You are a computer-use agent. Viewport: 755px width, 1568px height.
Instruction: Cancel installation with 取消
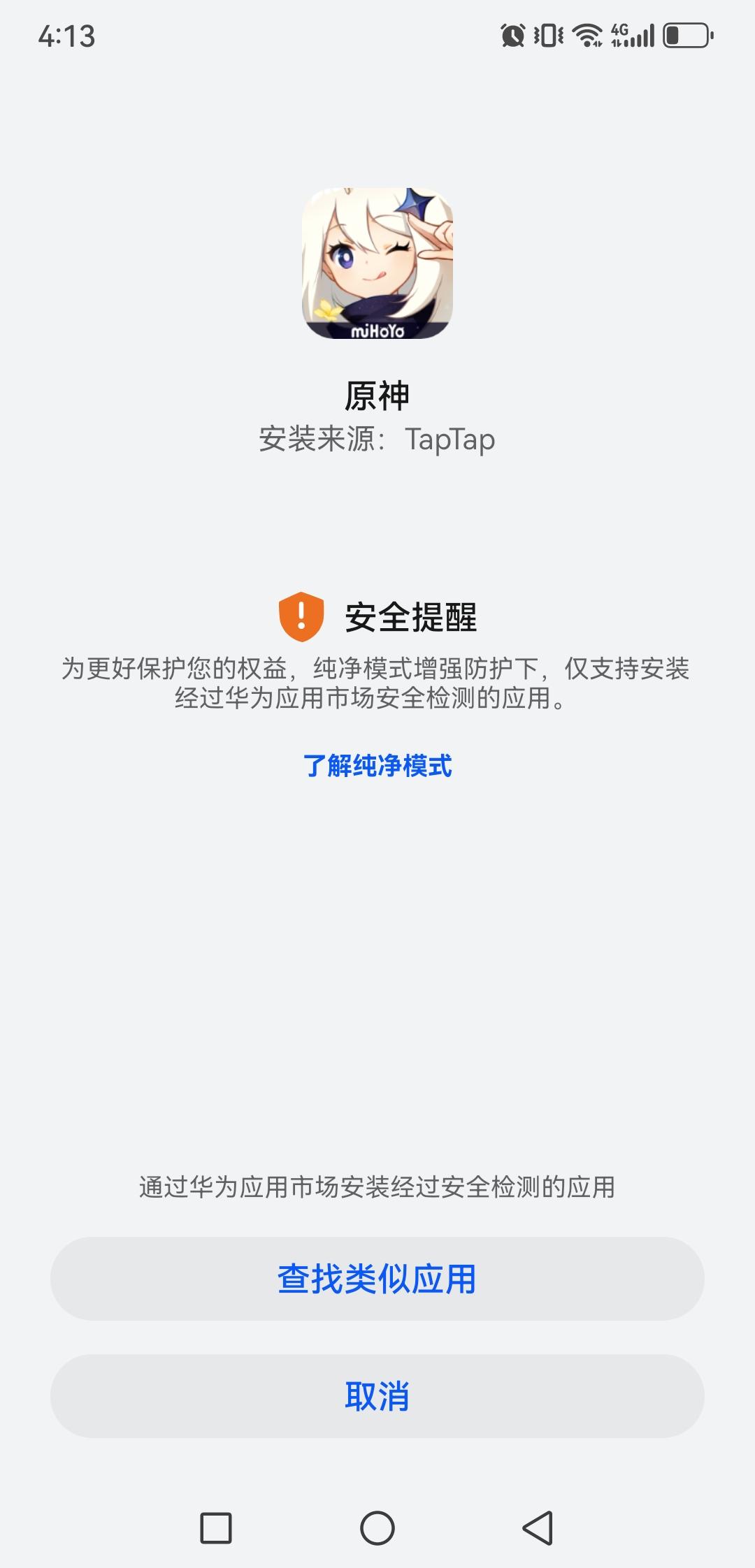coord(377,1396)
